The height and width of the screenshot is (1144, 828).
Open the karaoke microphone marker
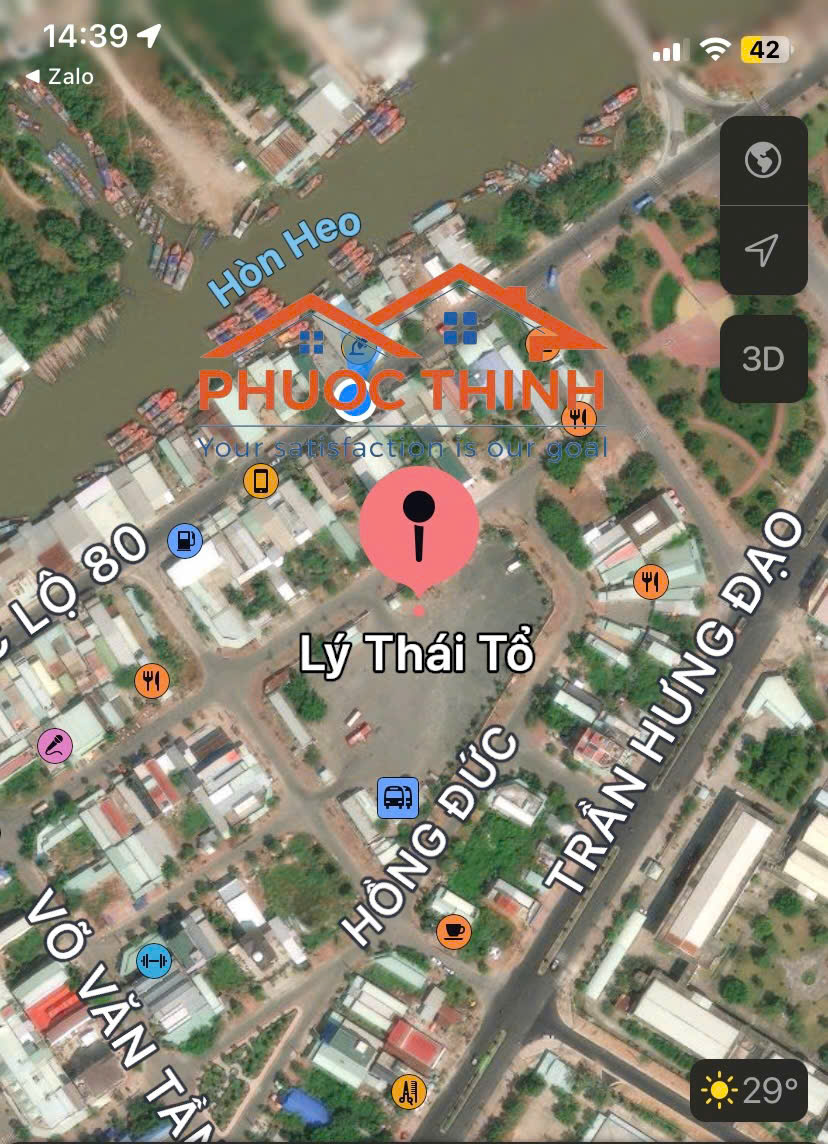click(55, 744)
